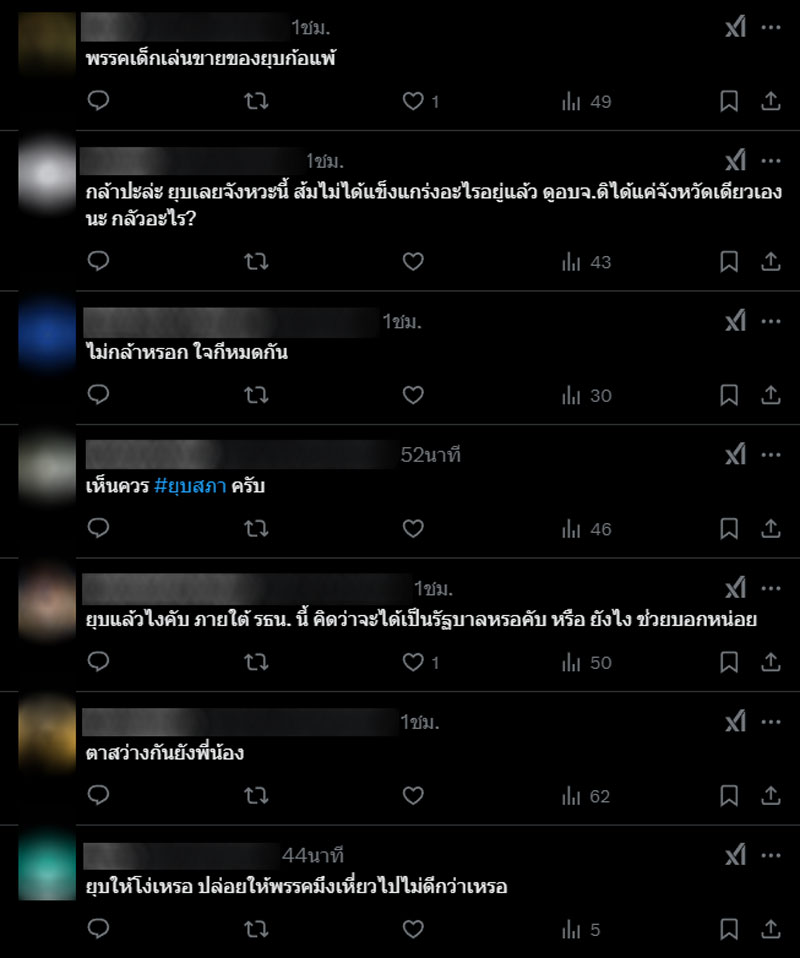Open Grok icon on 'ยุบให้โง่เหรอ' reply
This screenshot has width=800, height=958.
point(735,855)
